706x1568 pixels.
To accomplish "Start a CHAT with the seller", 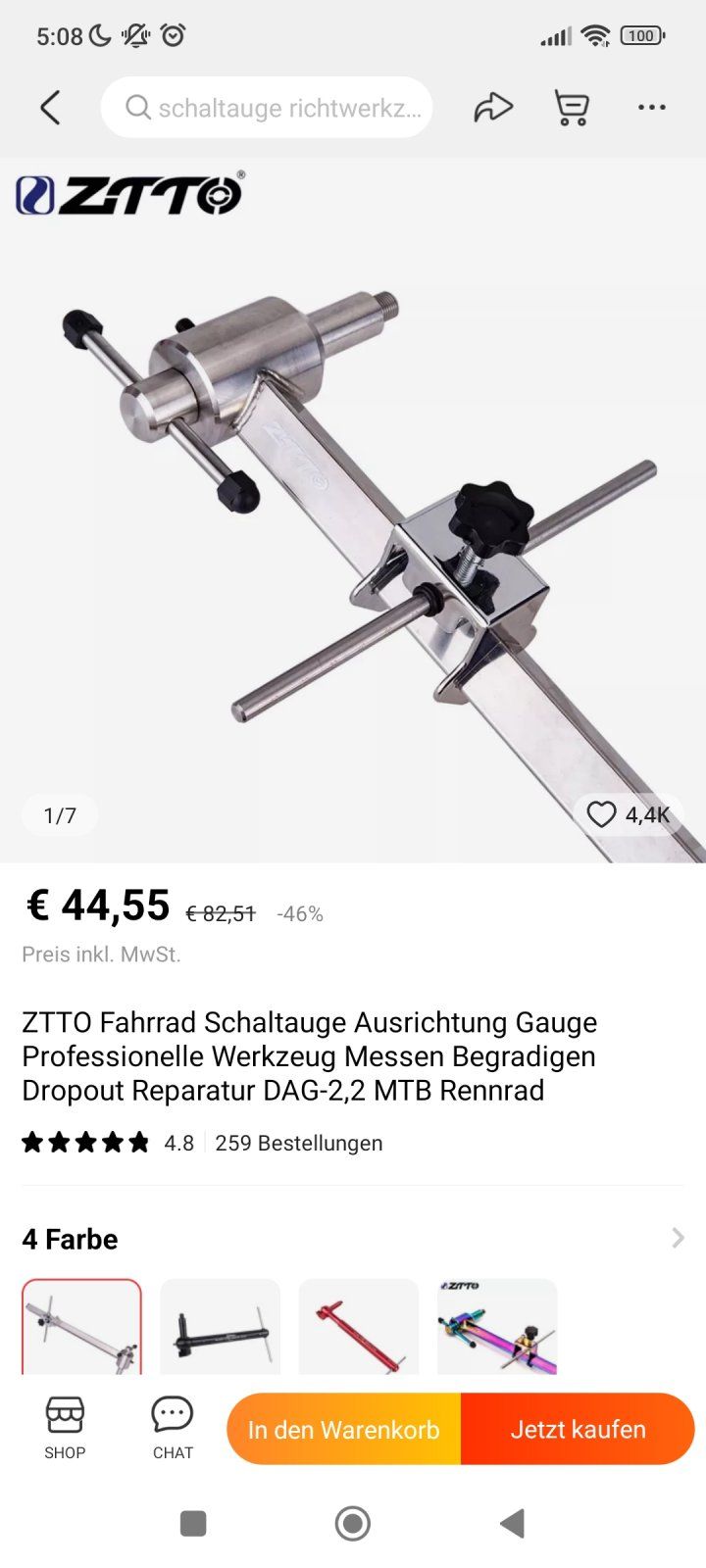I will (x=173, y=1429).
